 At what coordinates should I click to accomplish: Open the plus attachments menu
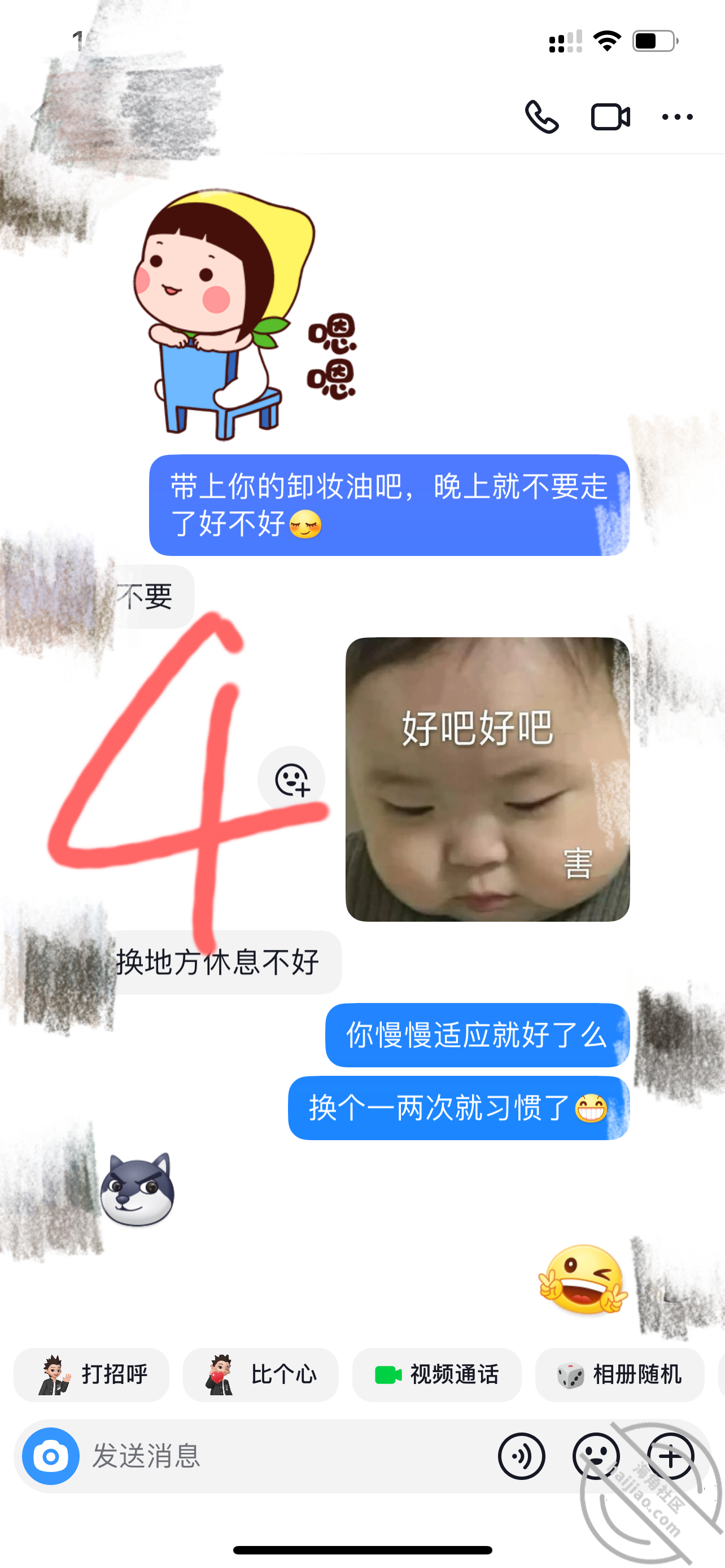[x=671, y=1456]
